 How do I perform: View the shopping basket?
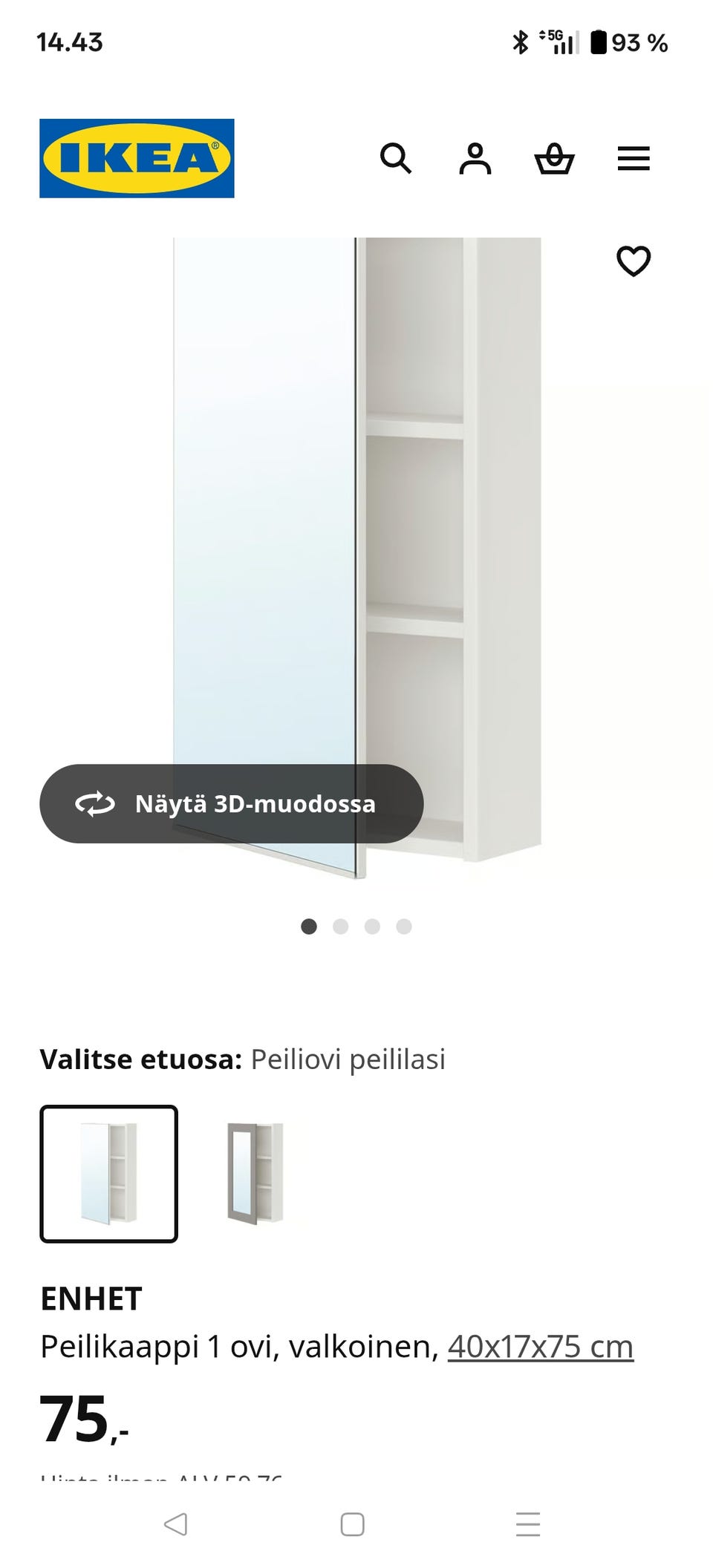[553, 159]
